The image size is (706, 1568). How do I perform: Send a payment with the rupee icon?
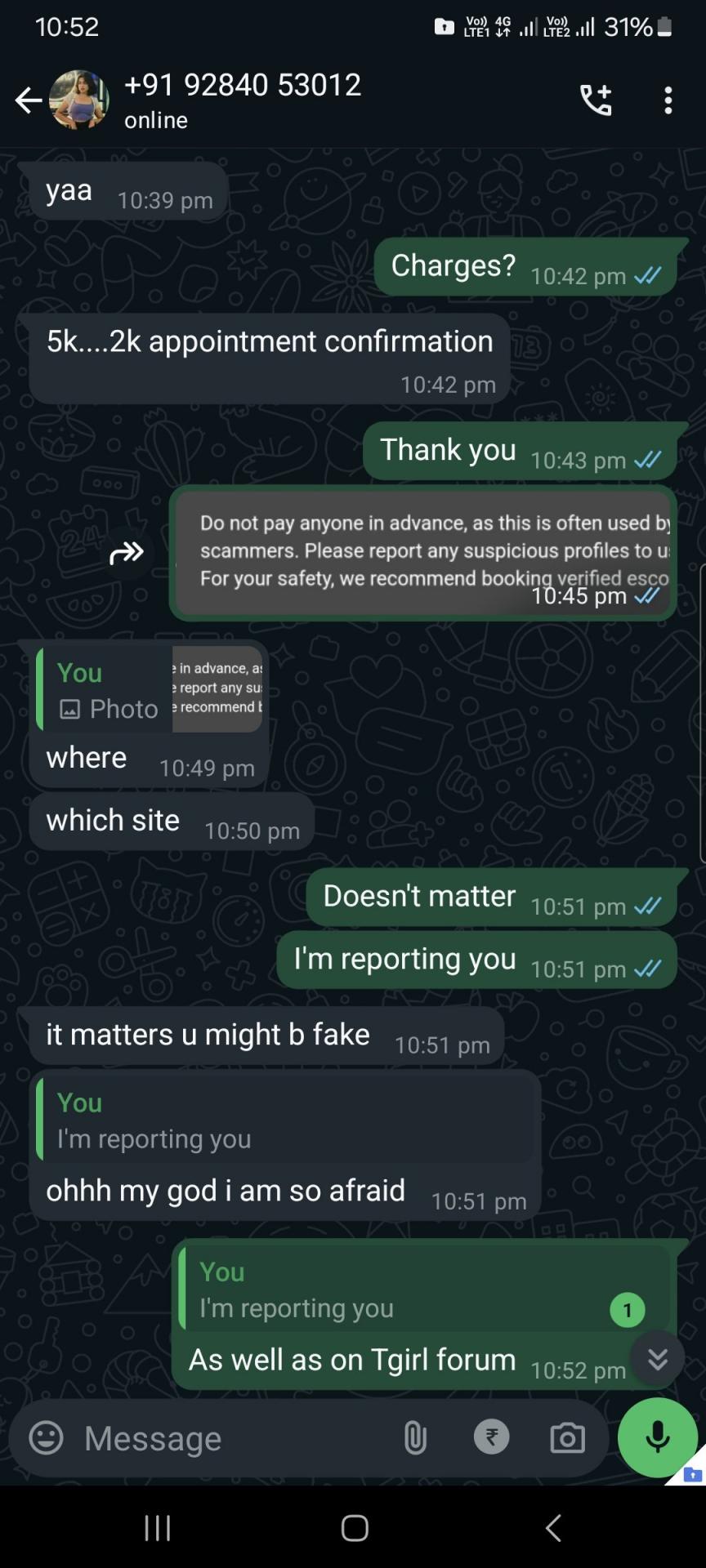pos(492,1437)
